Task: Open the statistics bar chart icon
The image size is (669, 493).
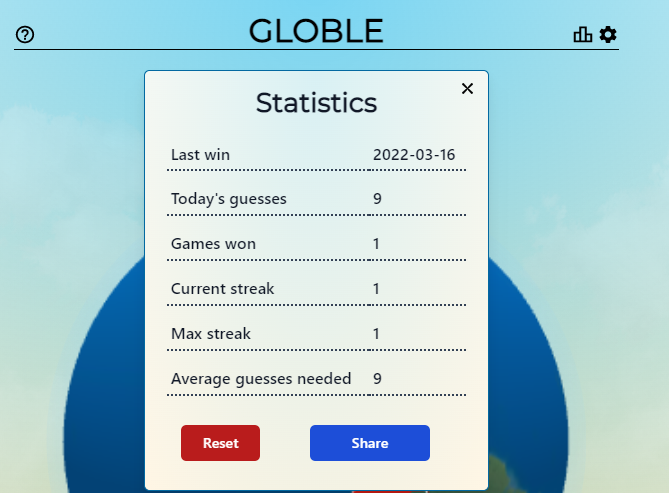Action: click(583, 35)
